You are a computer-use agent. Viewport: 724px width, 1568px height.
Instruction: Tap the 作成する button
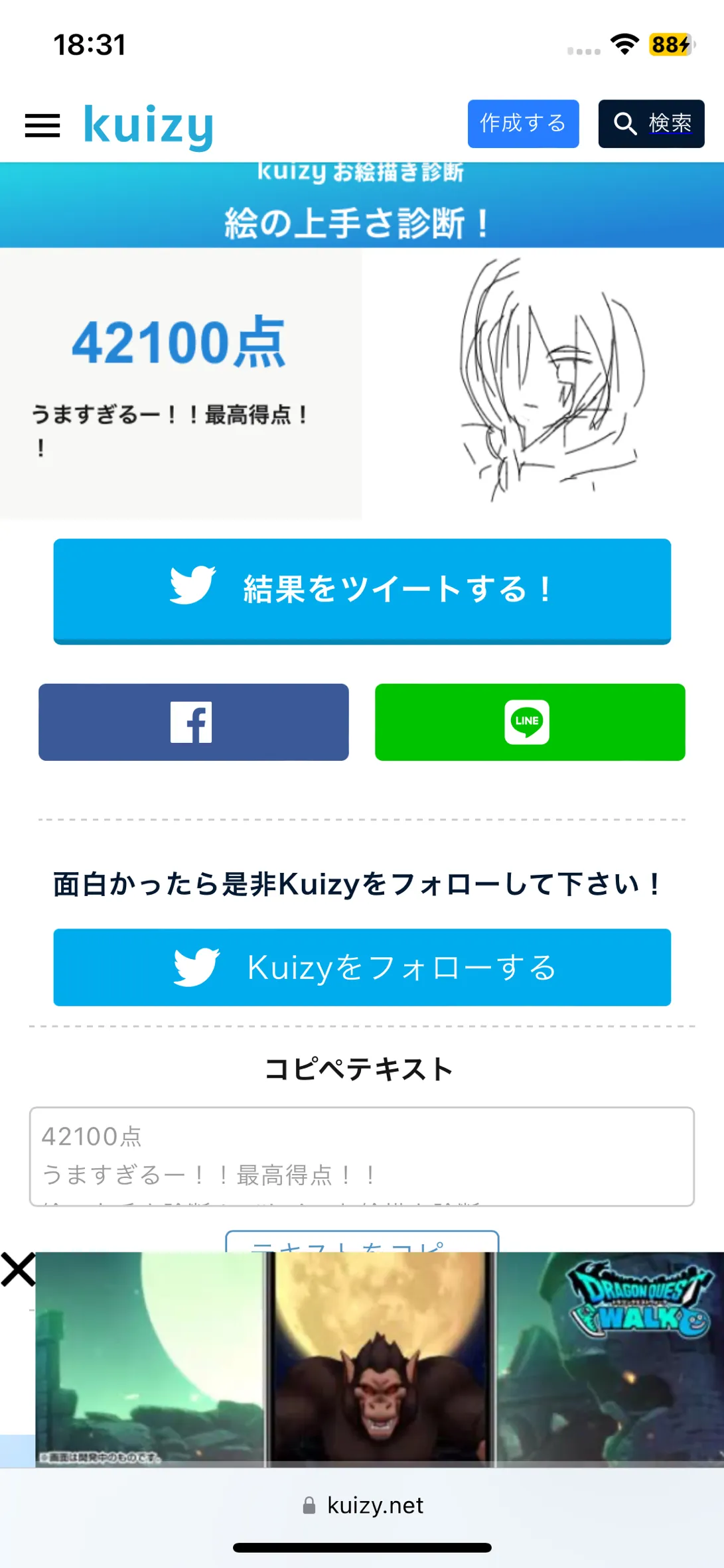coord(523,123)
